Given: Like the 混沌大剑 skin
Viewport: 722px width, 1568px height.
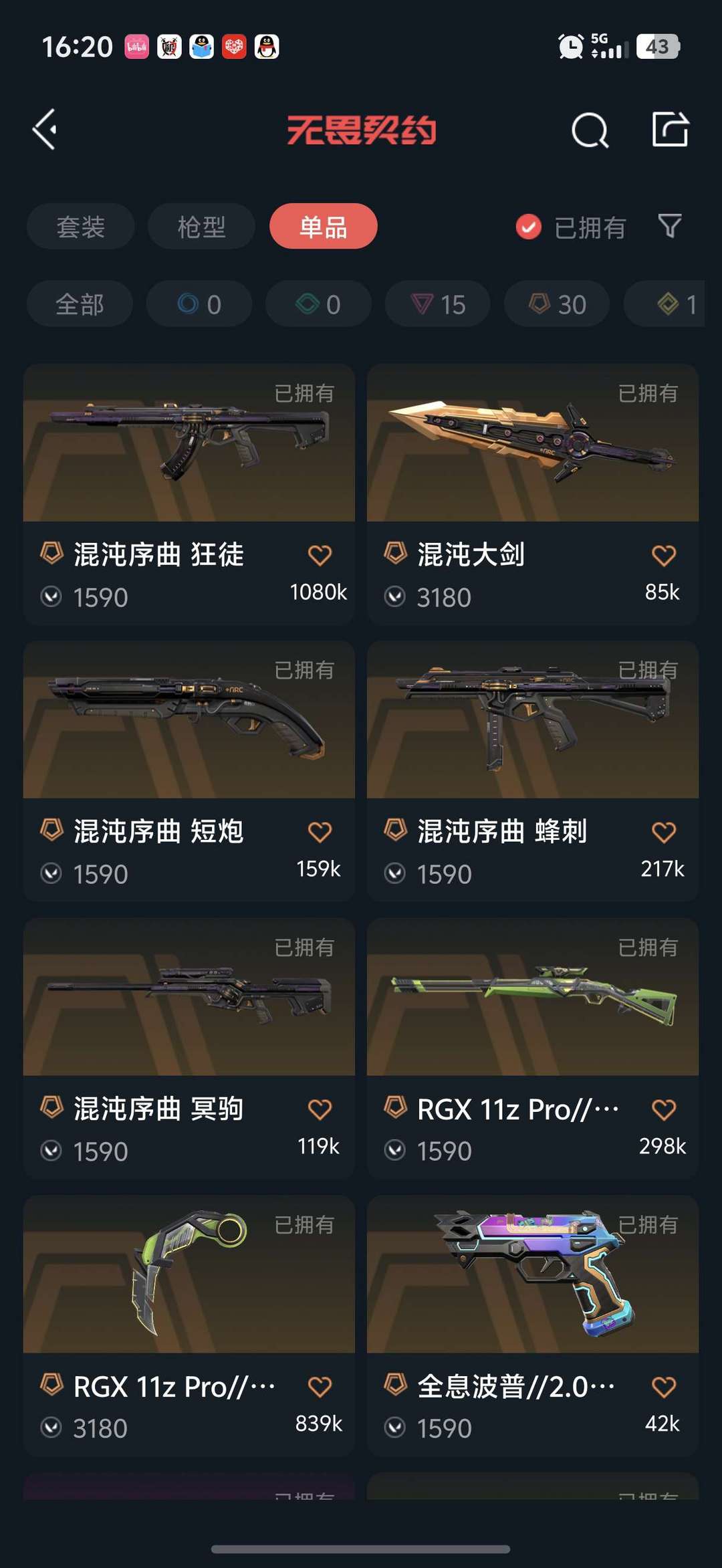Looking at the screenshot, I should (x=663, y=555).
